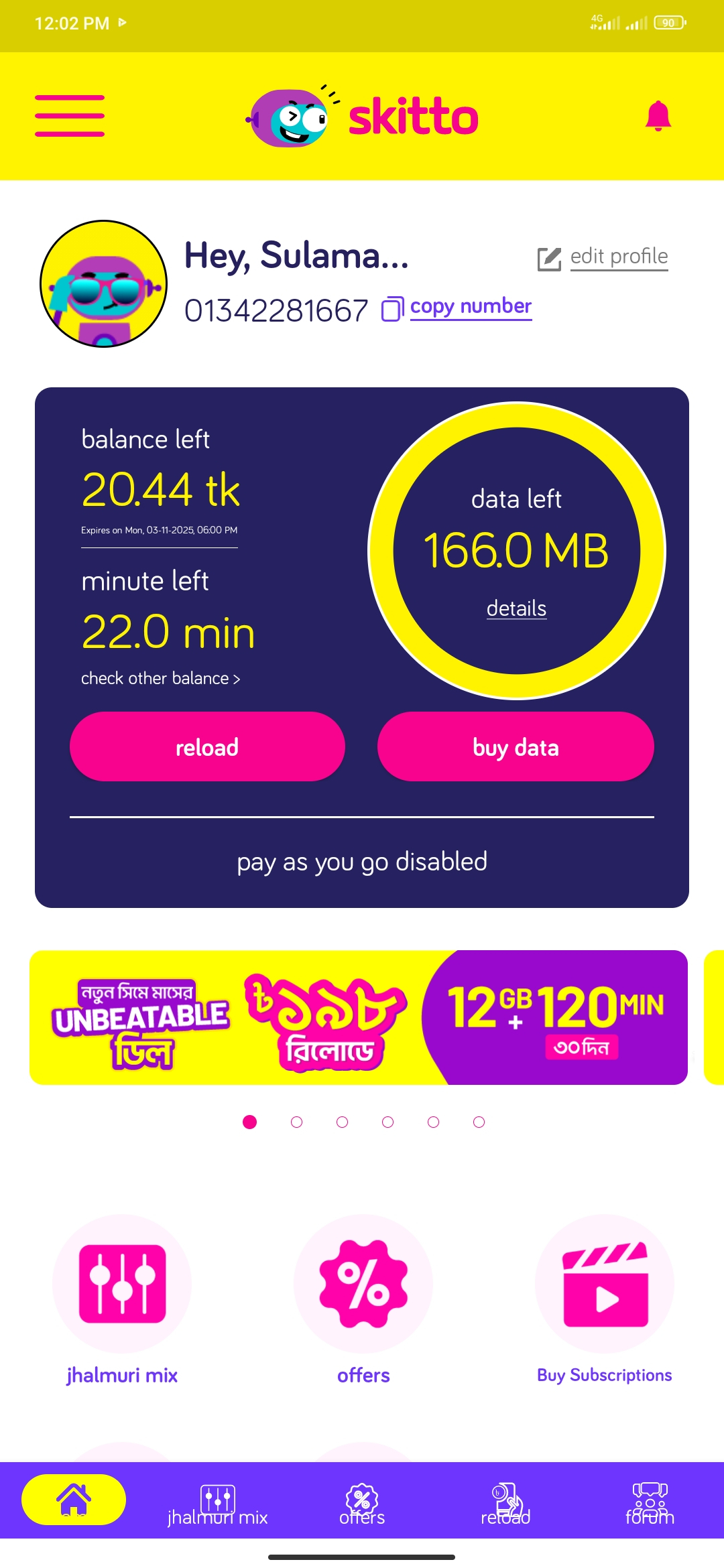
Task: Switch to the reload bottom tab
Action: tap(505, 1504)
